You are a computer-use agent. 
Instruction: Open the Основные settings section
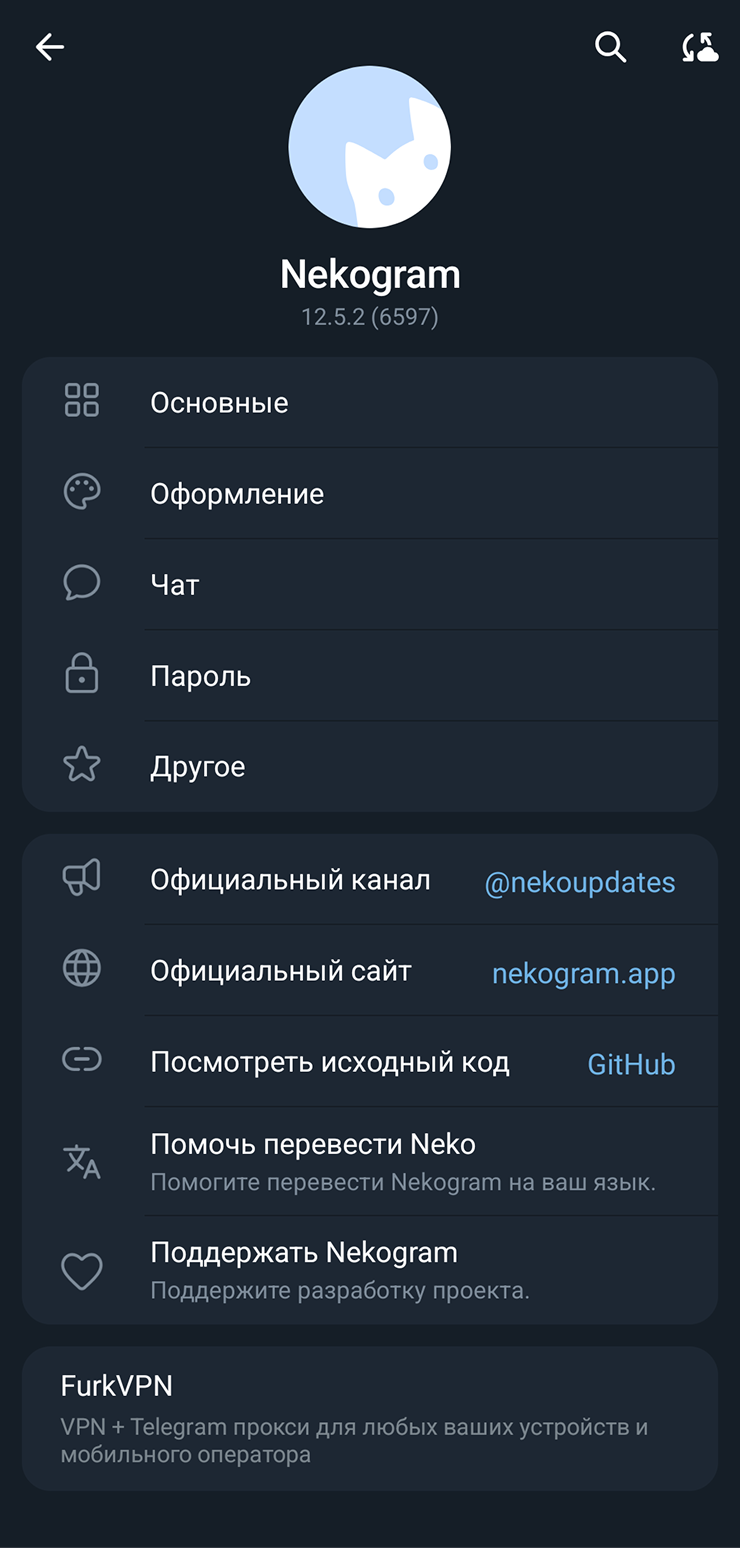tap(370, 402)
